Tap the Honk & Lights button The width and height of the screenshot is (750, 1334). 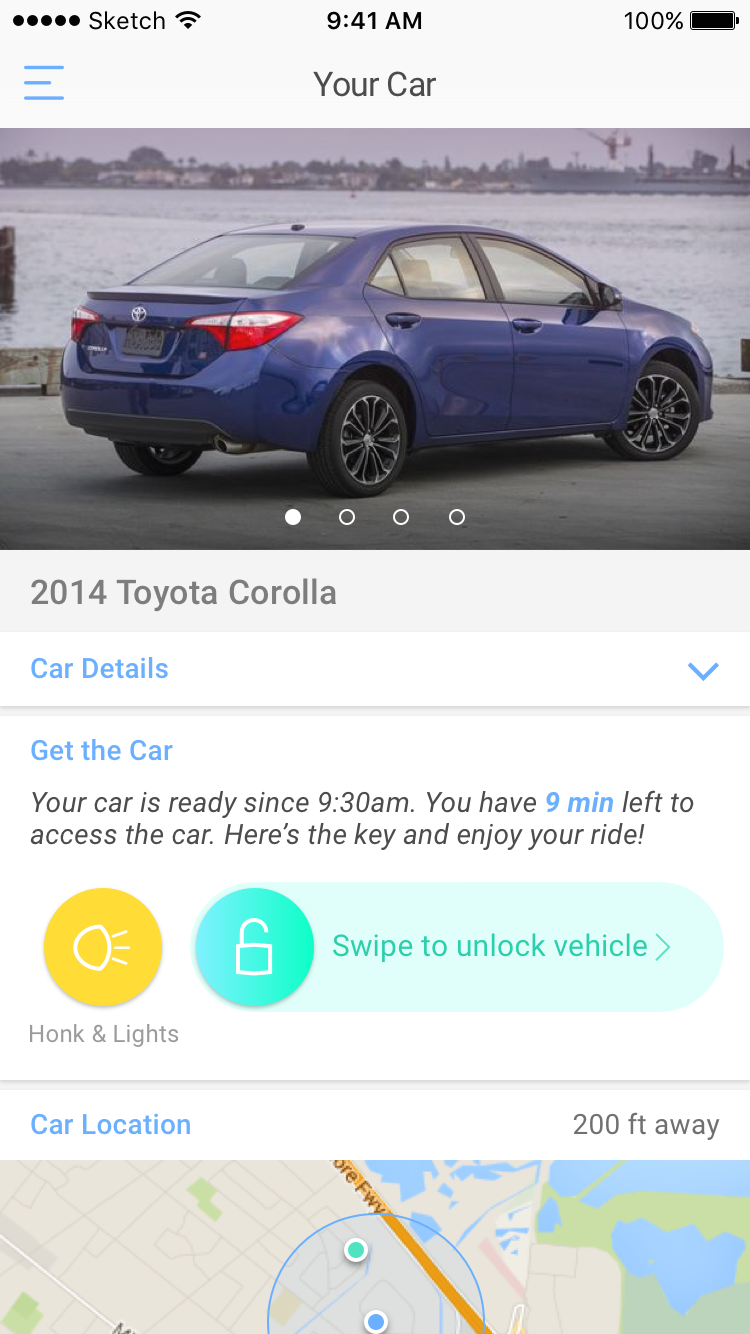click(103, 946)
